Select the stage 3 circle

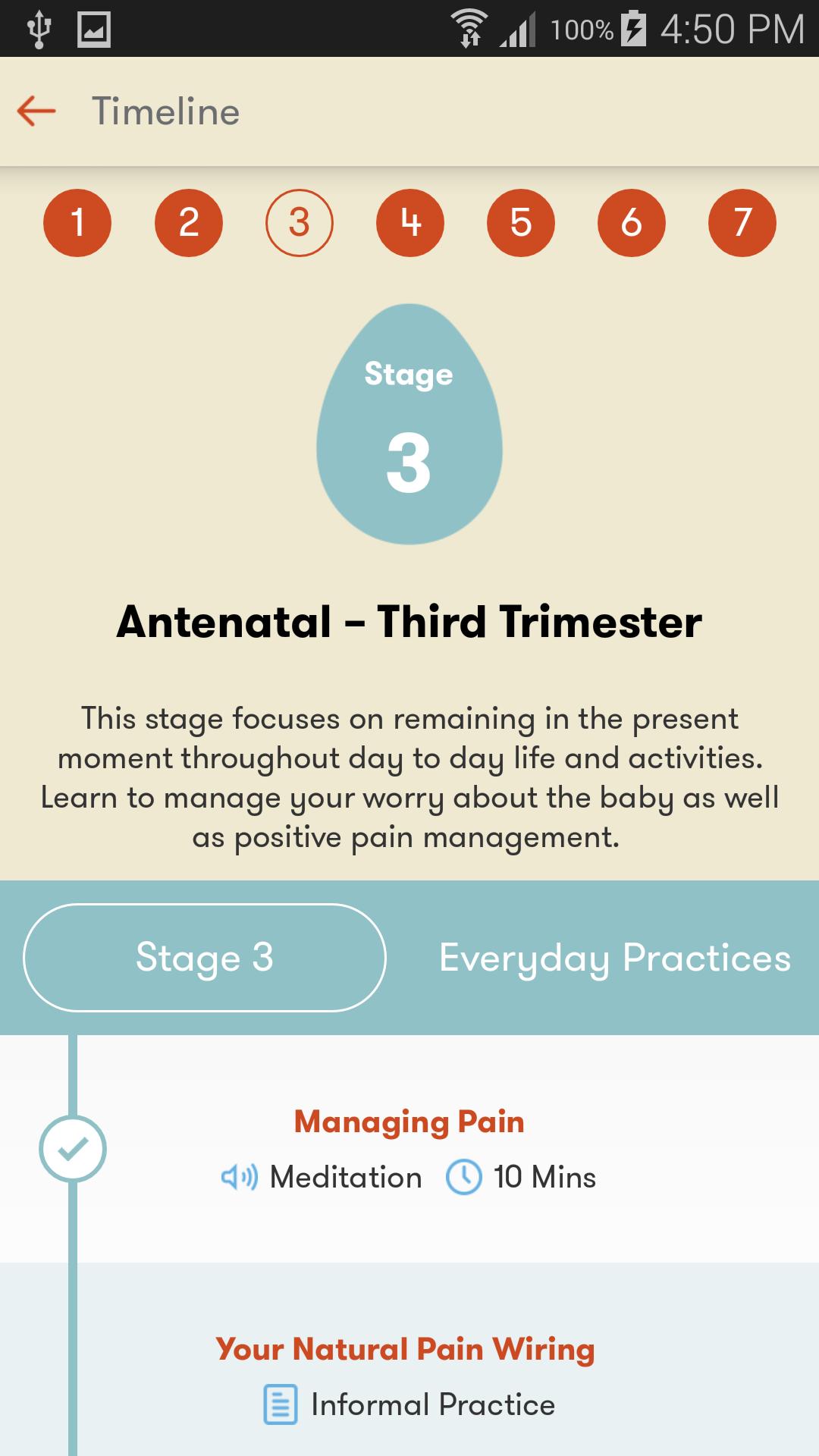coord(300,223)
